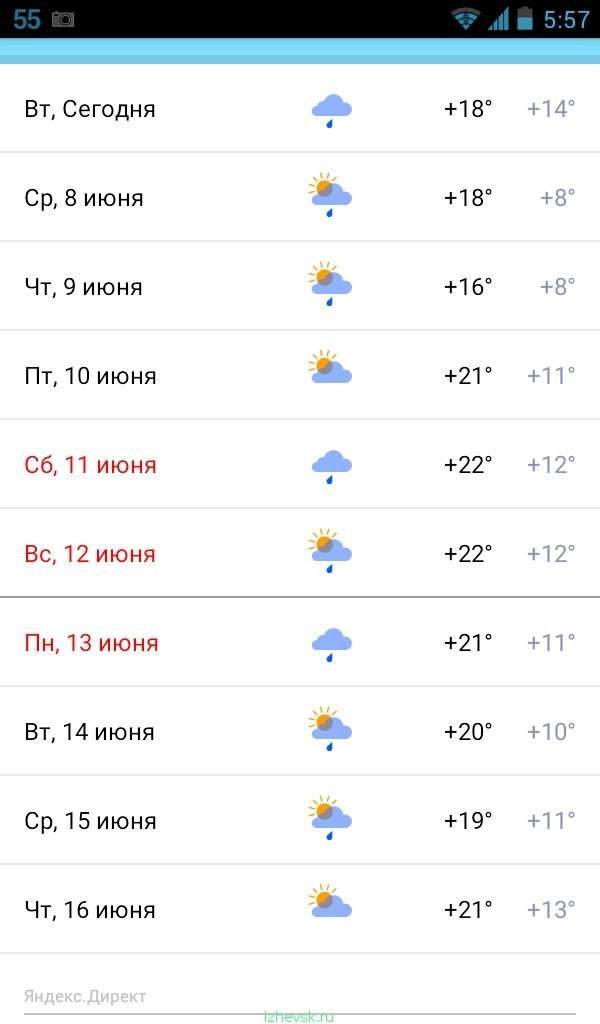Open forecast for Ср, 8 июня
This screenshot has height=1024, width=600.
[x=300, y=197]
